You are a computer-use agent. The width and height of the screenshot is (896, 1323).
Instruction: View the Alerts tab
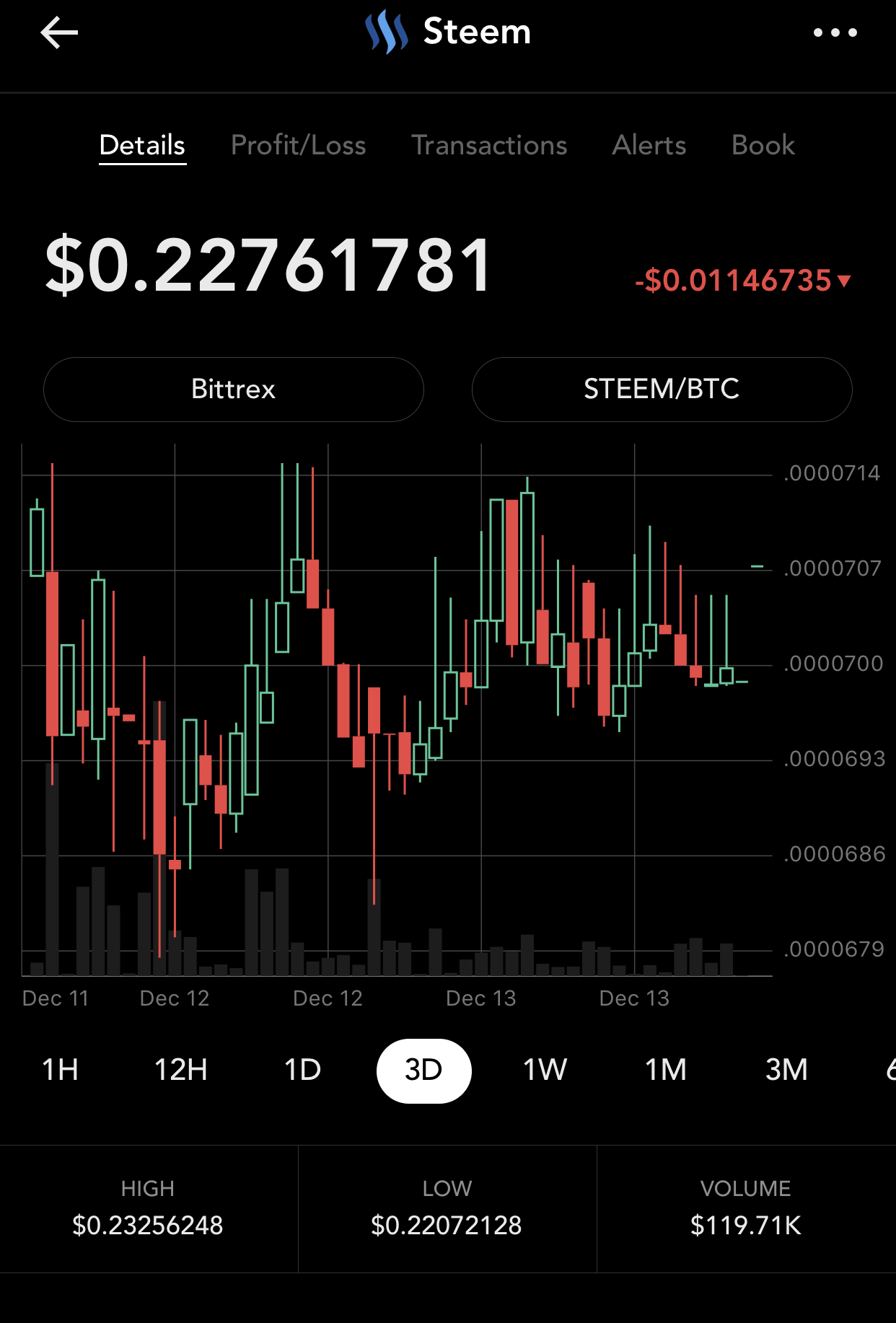coord(649,146)
